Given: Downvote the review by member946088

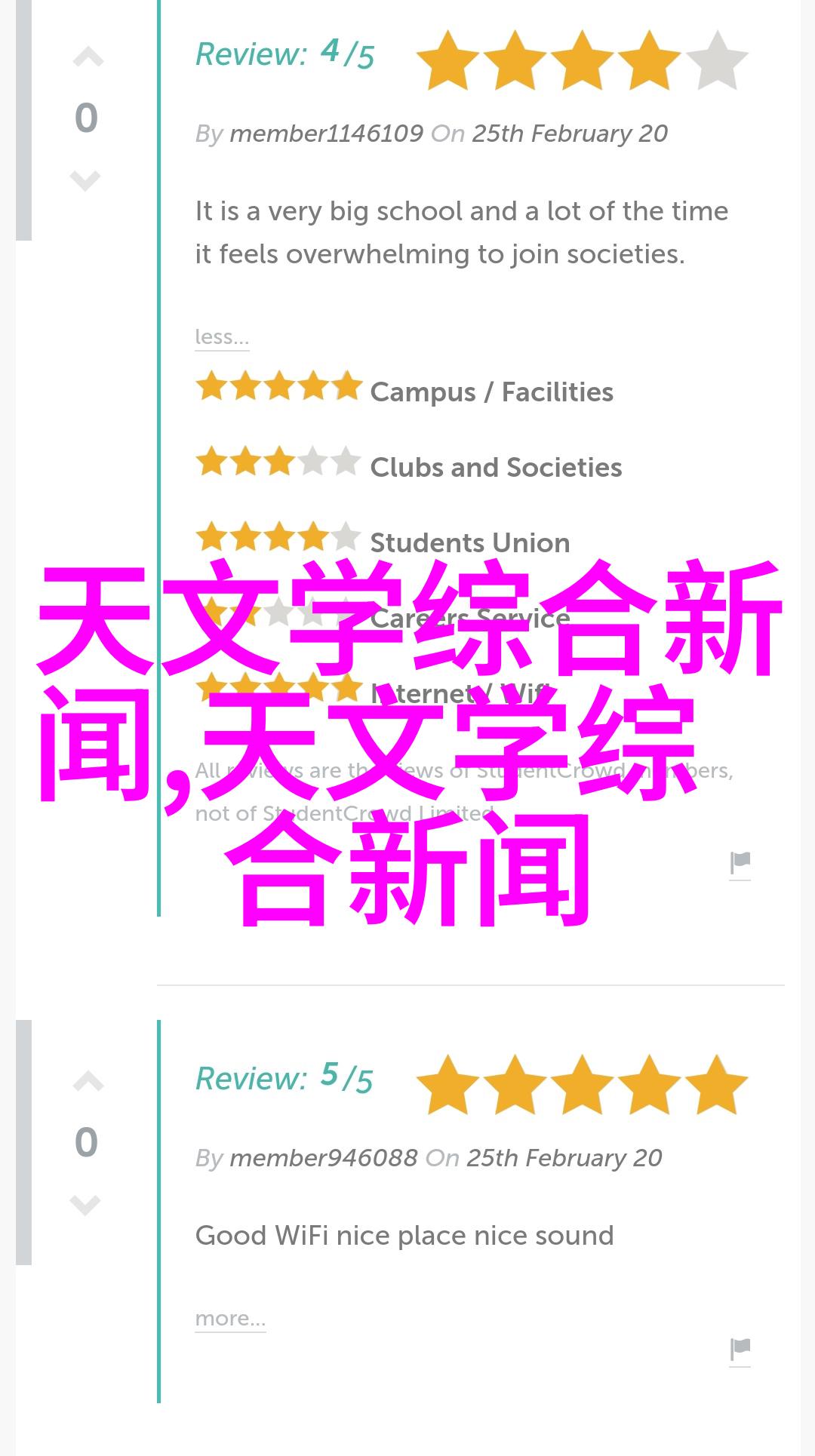Looking at the screenshot, I should click(85, 1205).
